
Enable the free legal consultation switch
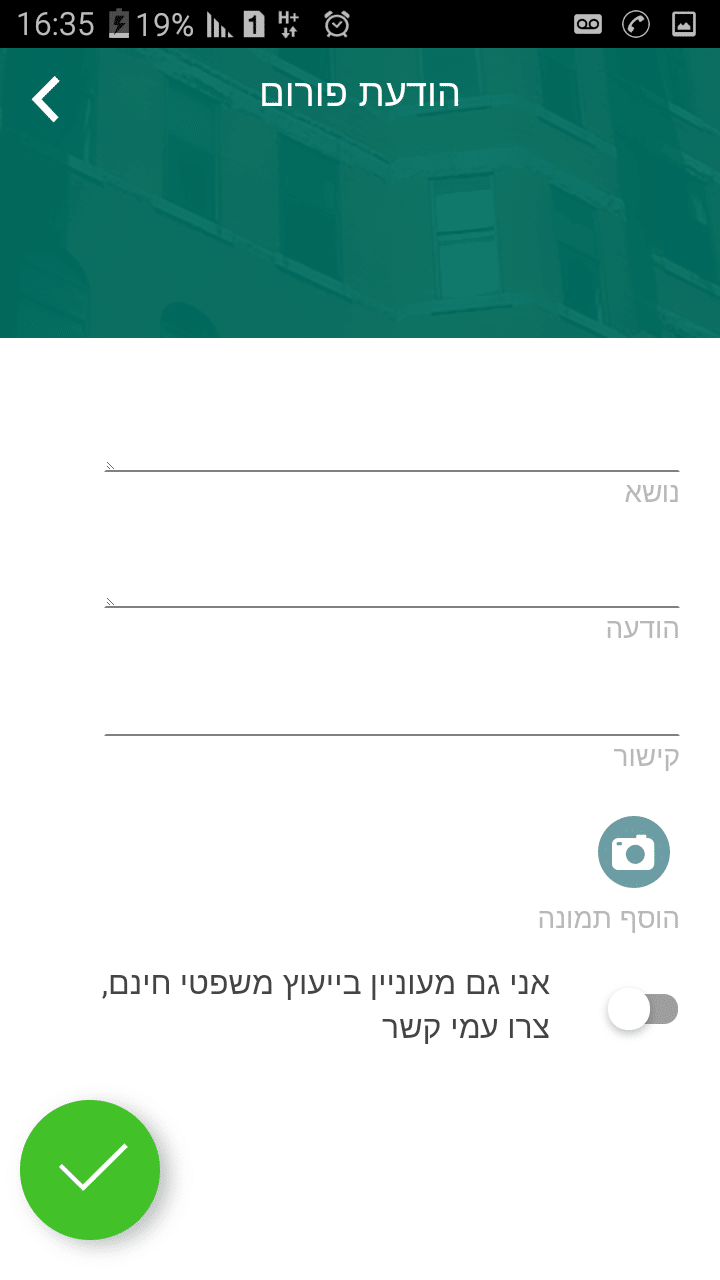tap(643, 1009)
